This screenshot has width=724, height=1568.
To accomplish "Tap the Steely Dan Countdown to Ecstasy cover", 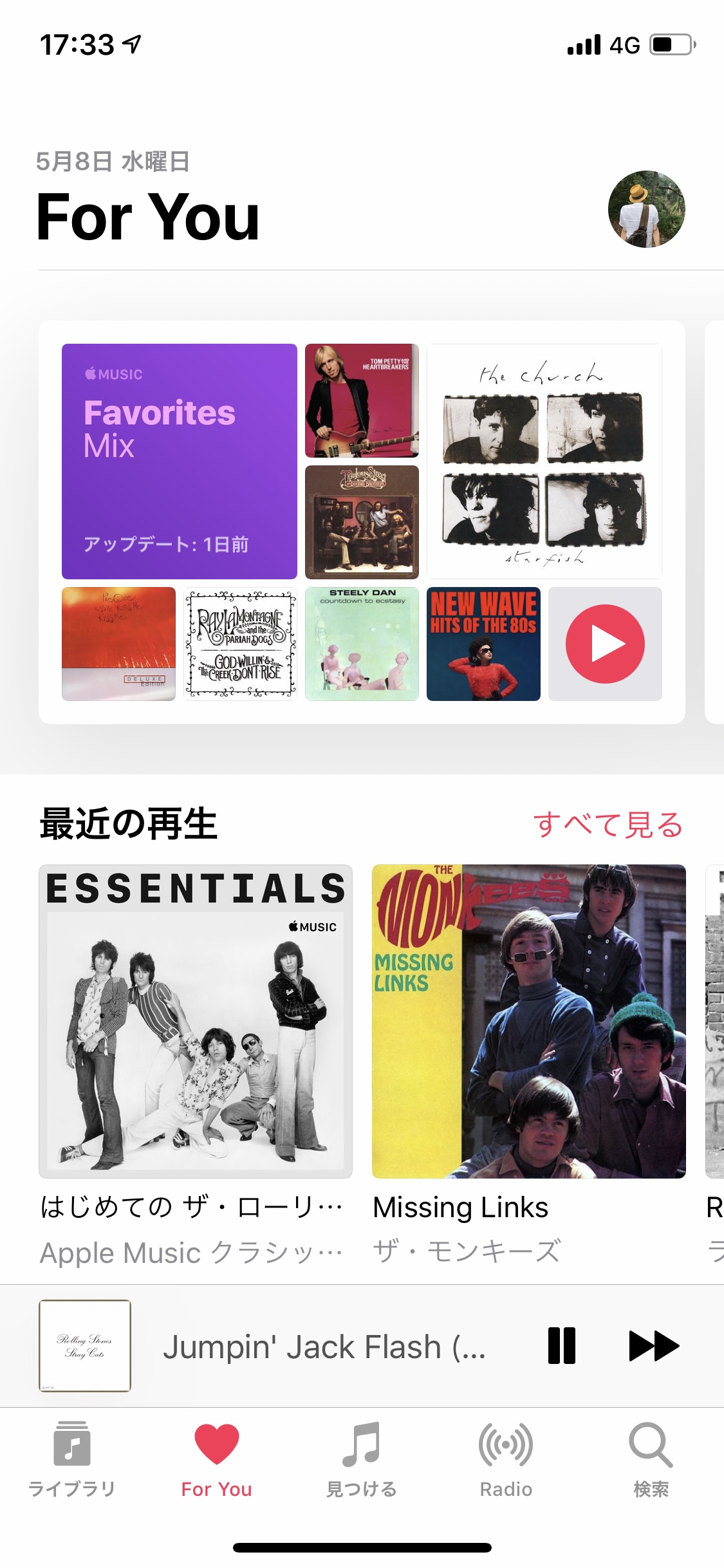I will click(x=362, y=643).
